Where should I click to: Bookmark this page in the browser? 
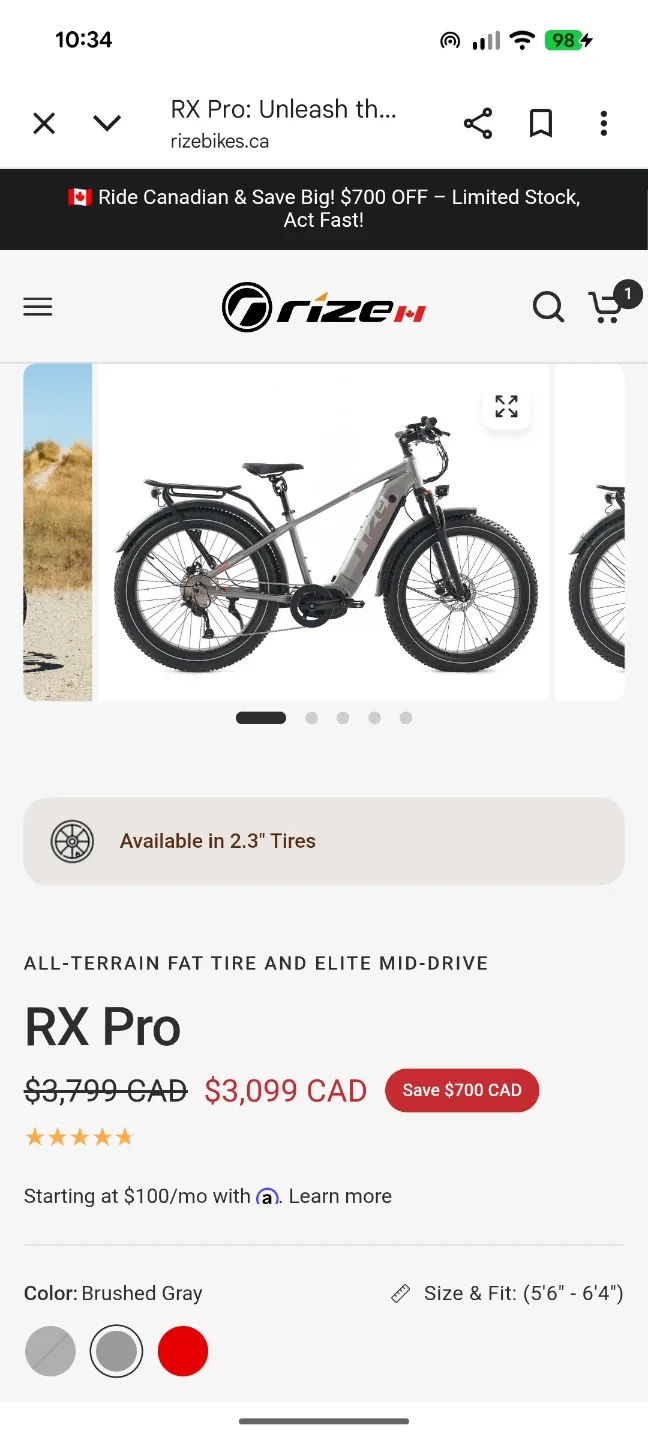tap(541, 123)
